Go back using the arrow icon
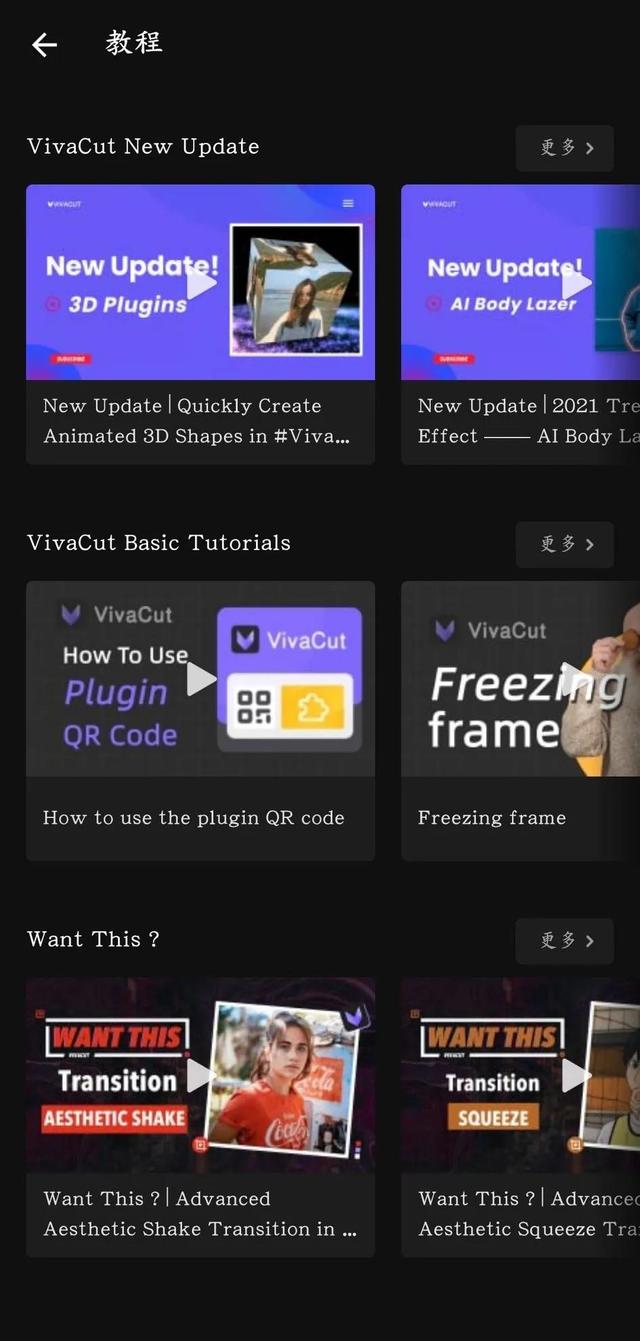Image resolution: width=640 pixels, height=1341 pixels. click(44, 44)
